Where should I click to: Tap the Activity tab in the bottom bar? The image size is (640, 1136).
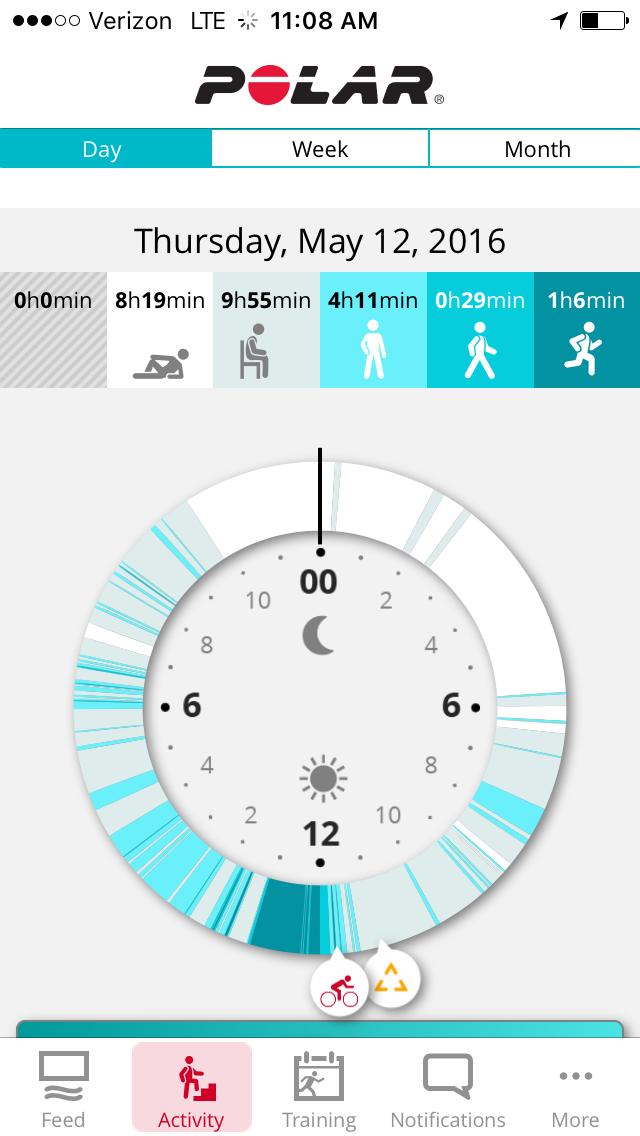coord(191,1087)
